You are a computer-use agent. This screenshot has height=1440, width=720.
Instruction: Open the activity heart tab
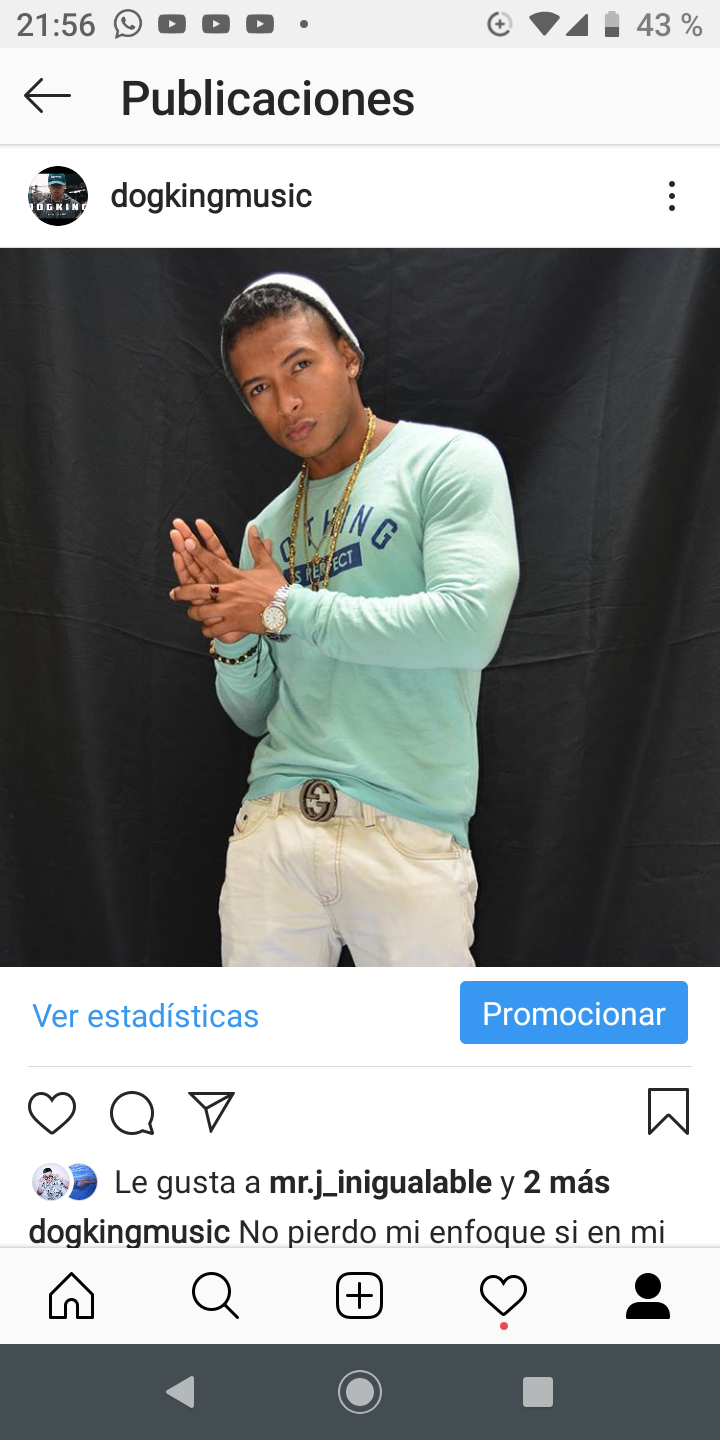click(503, 1297)
